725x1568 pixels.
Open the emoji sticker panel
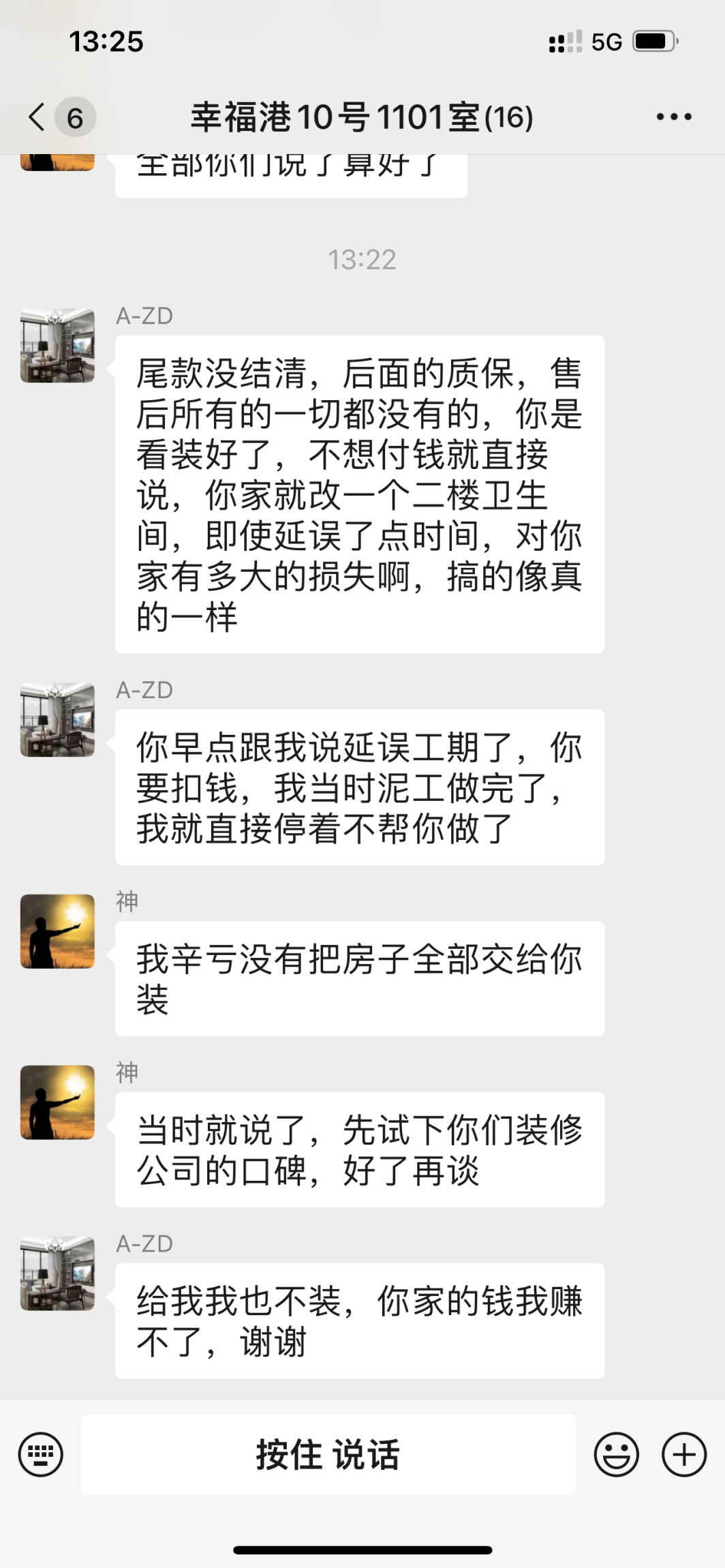[x=616, y=1455]
